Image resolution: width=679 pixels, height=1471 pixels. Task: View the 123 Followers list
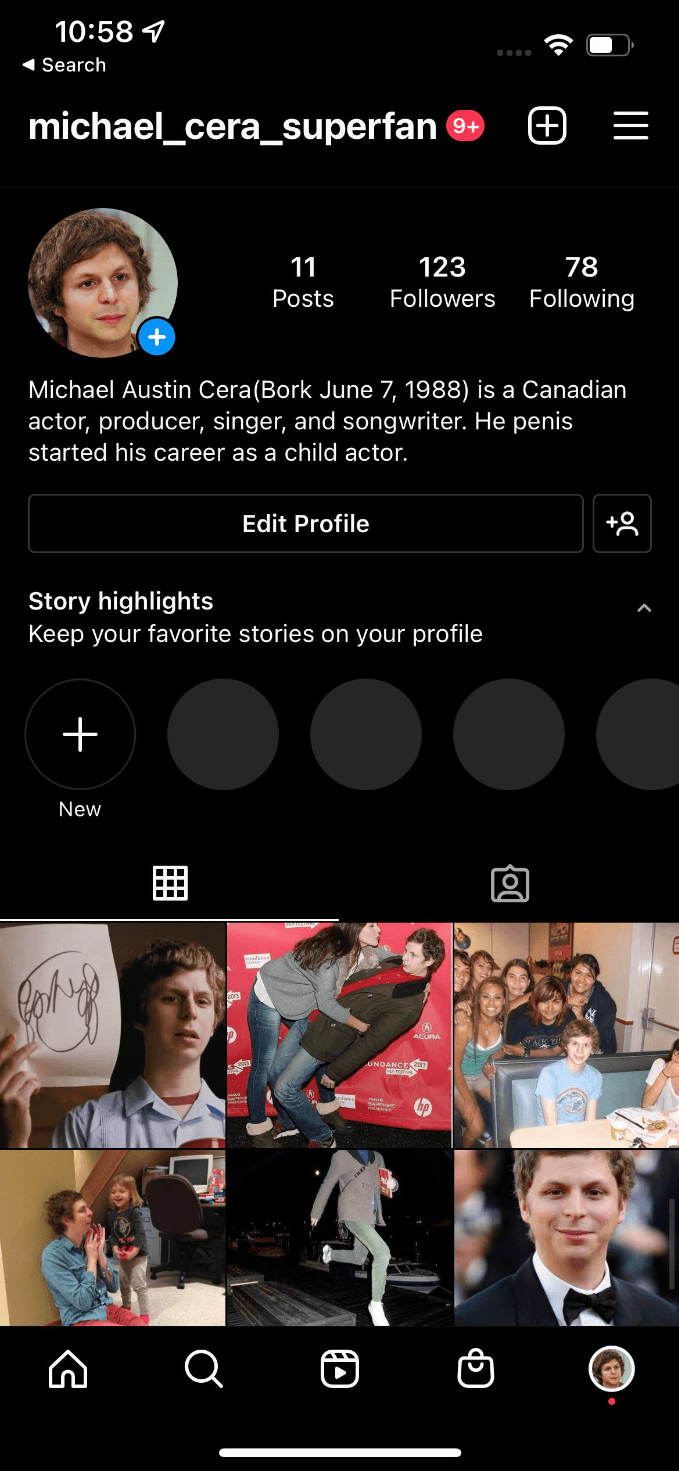(x=442, y=282)
